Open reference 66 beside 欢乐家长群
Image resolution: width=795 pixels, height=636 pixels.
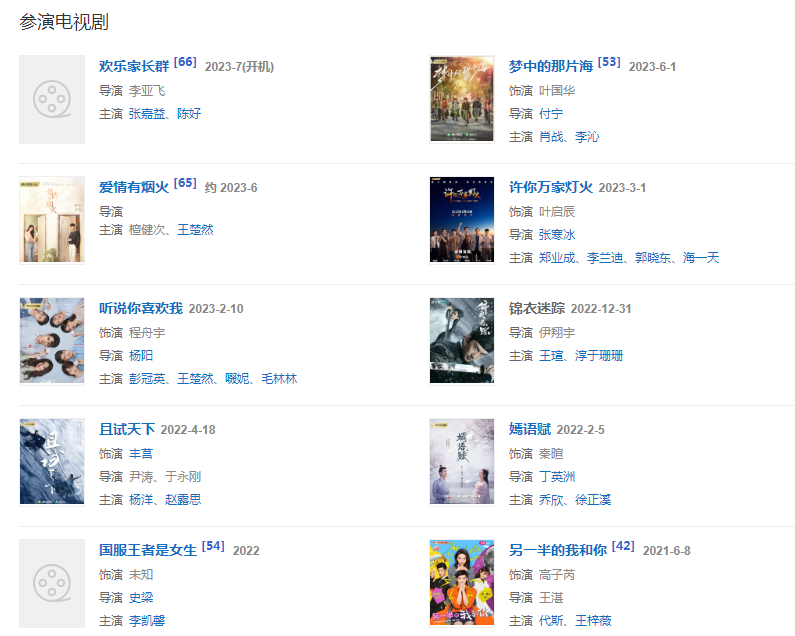(x=185, y=62)
